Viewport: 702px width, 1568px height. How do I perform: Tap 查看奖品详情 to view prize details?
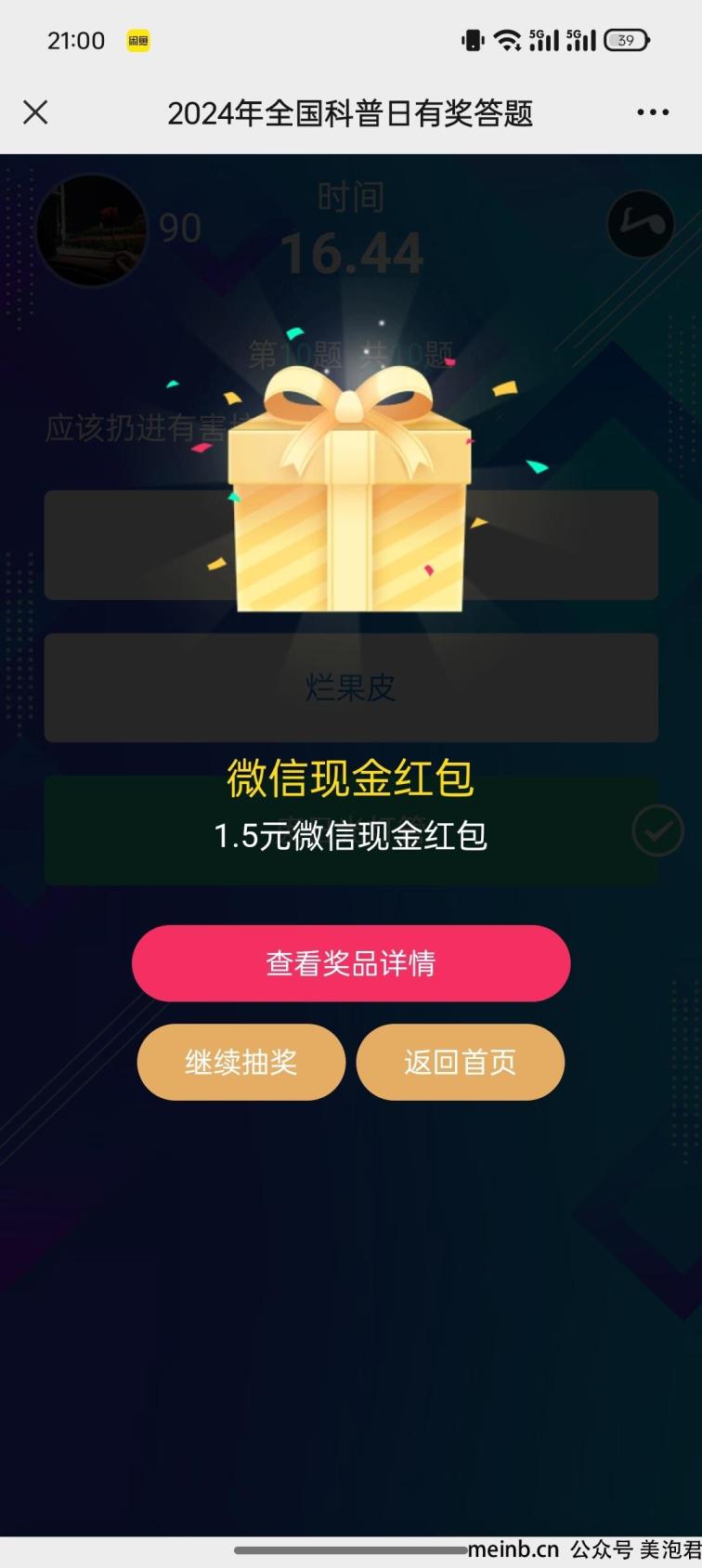pyautogui.click(x=350, y=963)
